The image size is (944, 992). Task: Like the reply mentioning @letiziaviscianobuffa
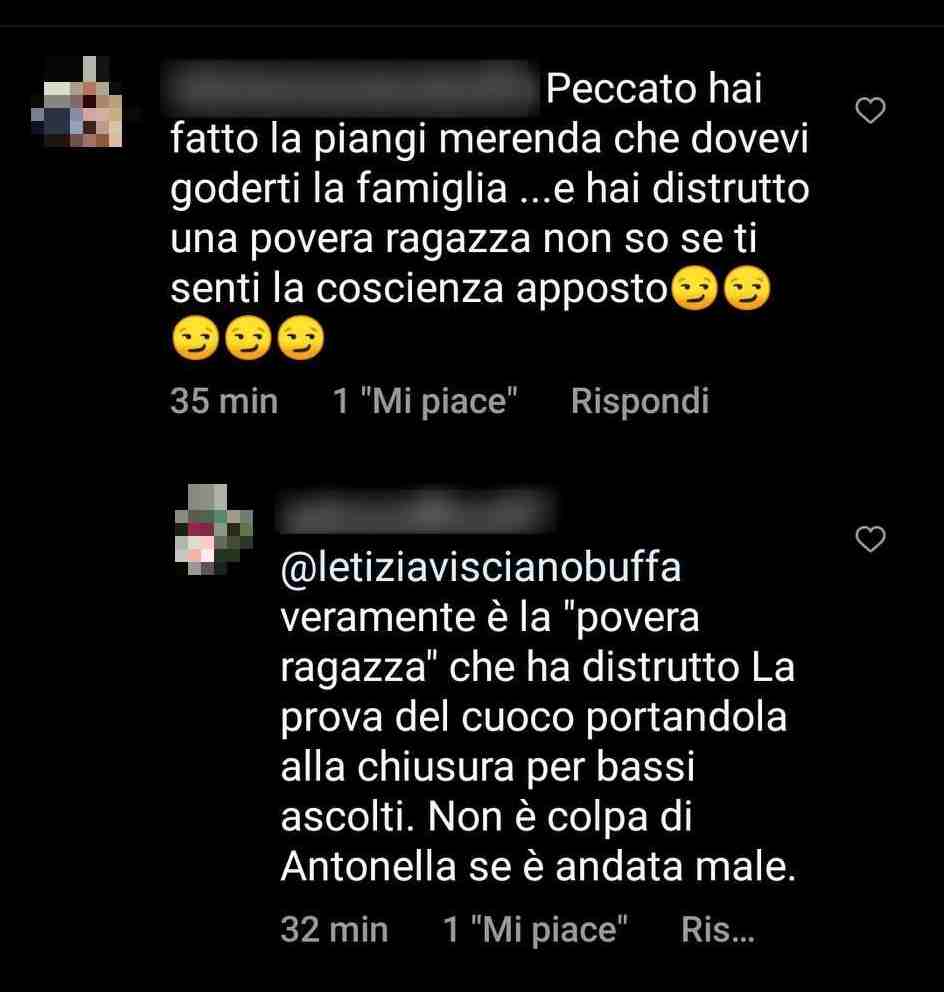coord(871,540)
